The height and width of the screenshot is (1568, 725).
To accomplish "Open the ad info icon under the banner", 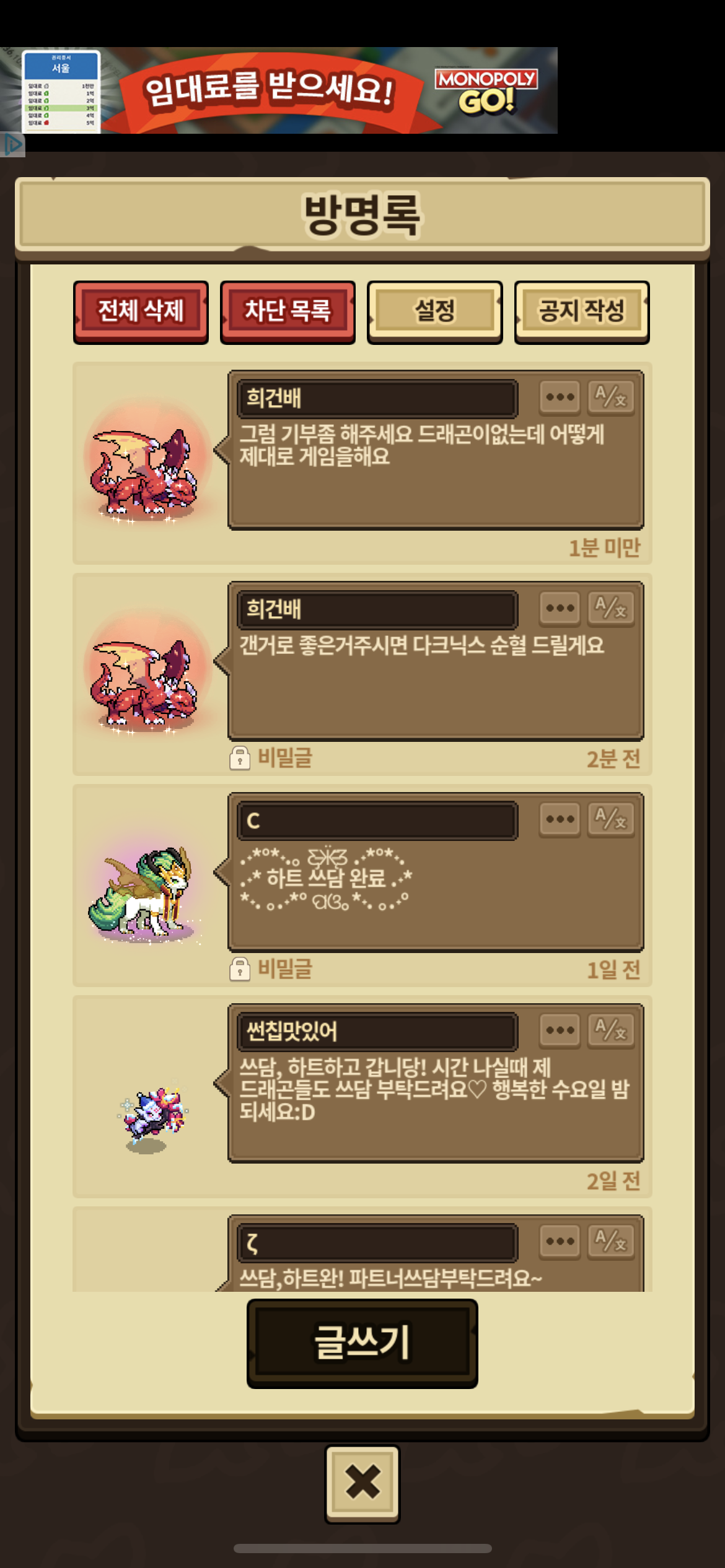I will [12, 145].
